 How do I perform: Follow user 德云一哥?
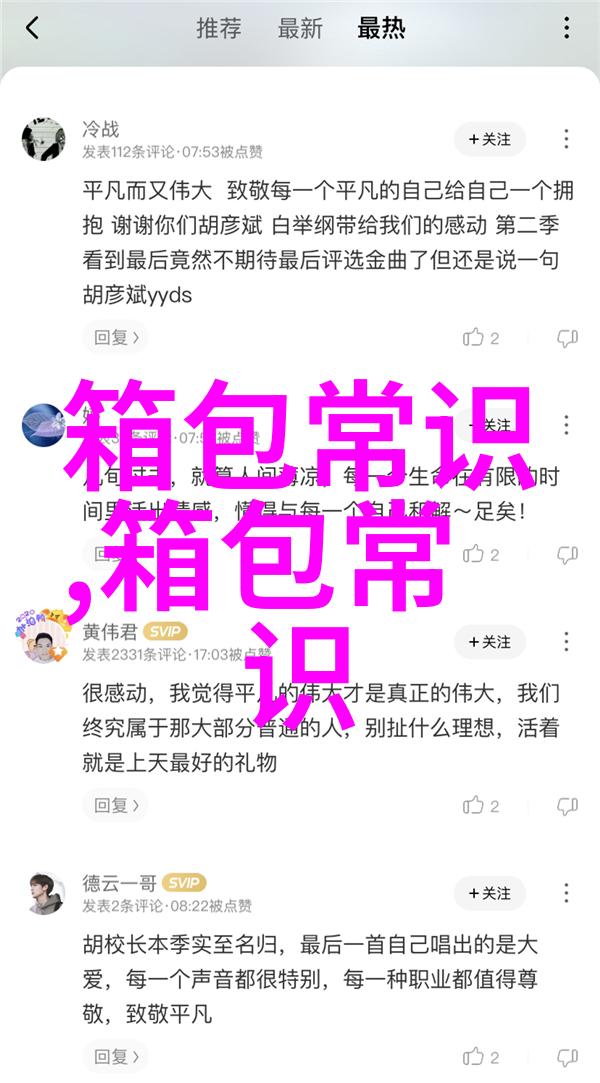(489, 893)
